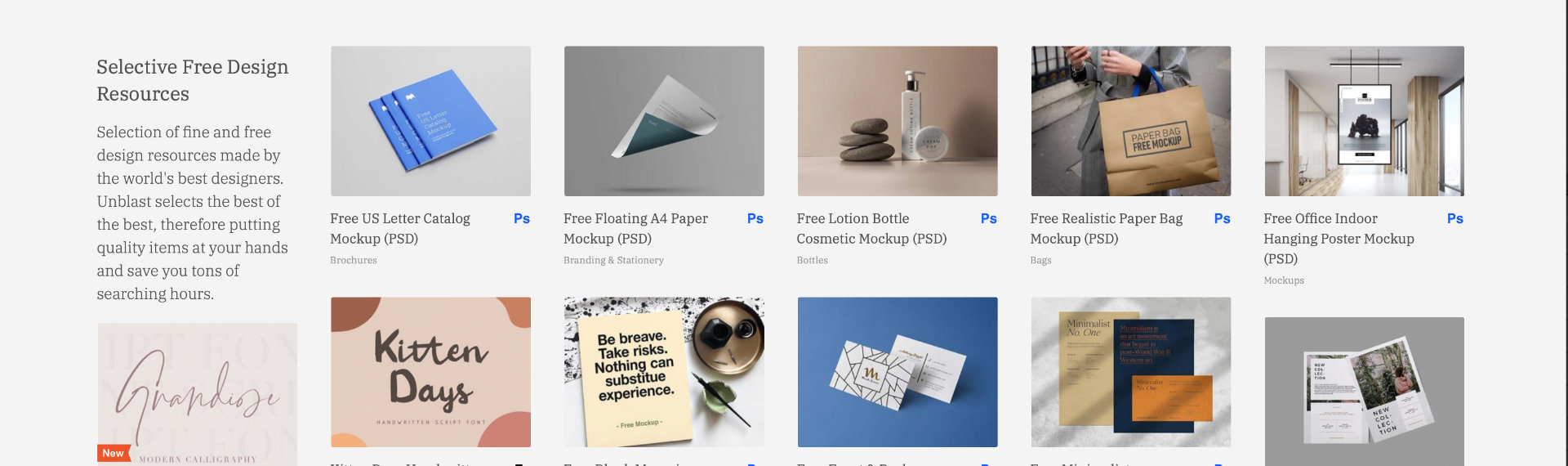Open the Minimalist No. One stationery thumbnail
Image resolution: width=1568 pixels, height=466 pixels.
pyautogui.click(x=1130, y=372)
